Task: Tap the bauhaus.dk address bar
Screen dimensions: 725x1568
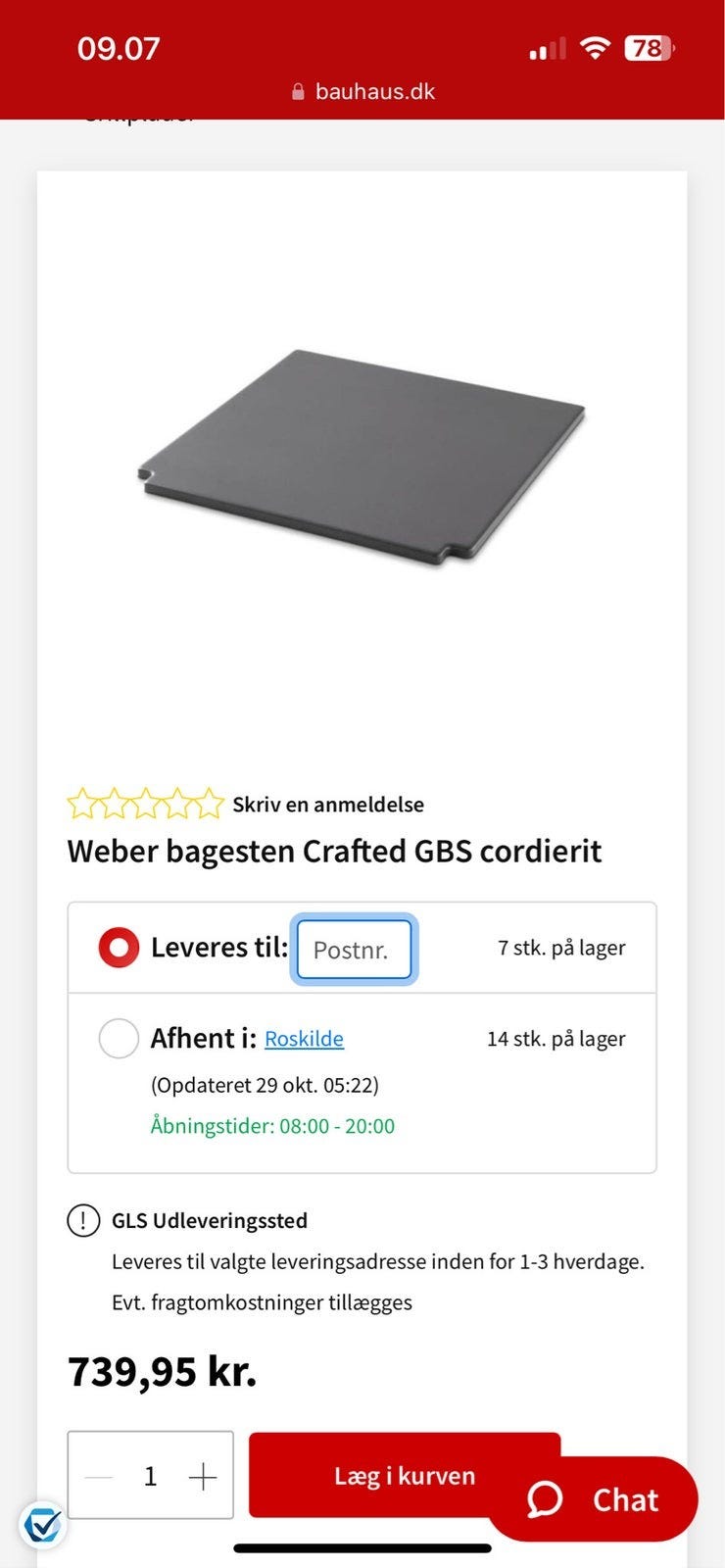Action: (x=362, y=91)
